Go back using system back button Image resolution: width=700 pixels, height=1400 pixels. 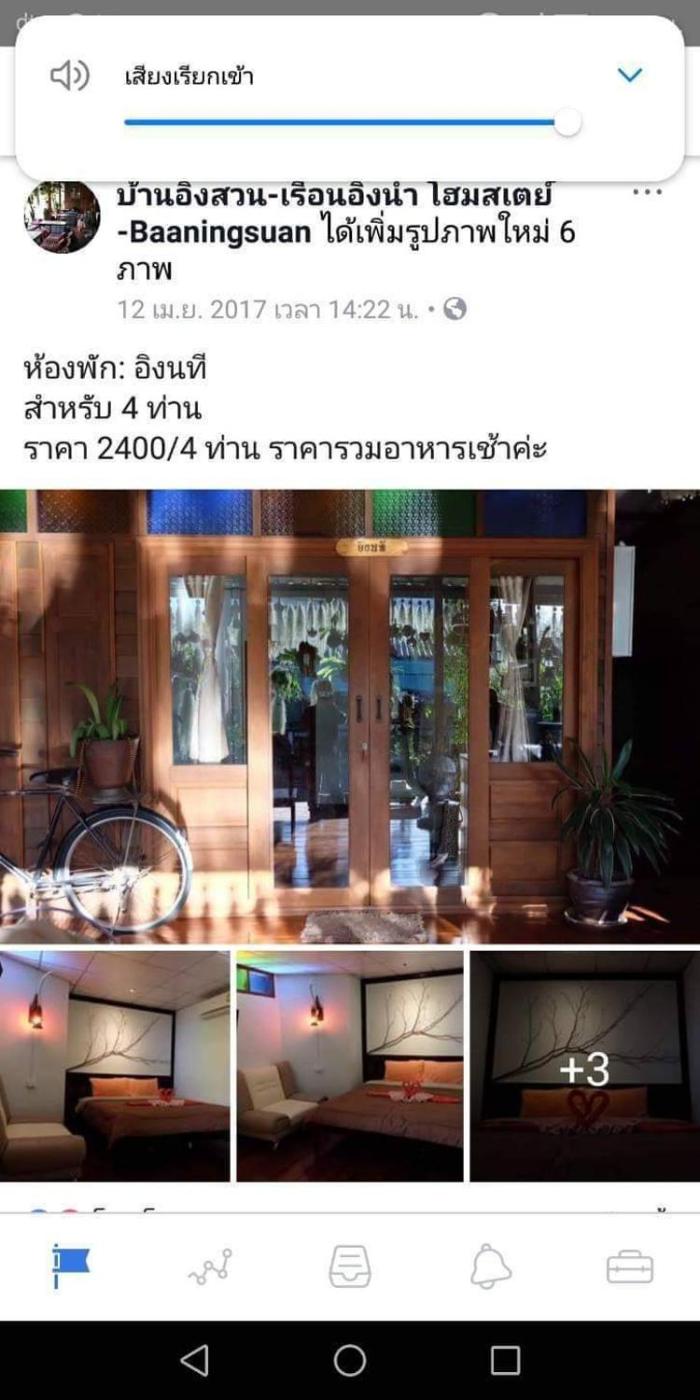pyautogui.click(x=194, y=1360)
